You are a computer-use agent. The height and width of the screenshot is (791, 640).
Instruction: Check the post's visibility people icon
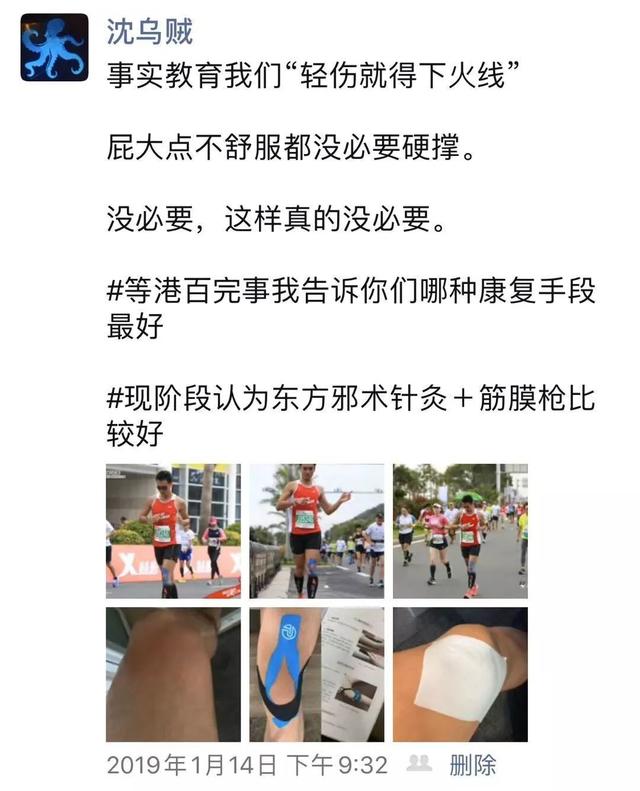pos(420,765)
